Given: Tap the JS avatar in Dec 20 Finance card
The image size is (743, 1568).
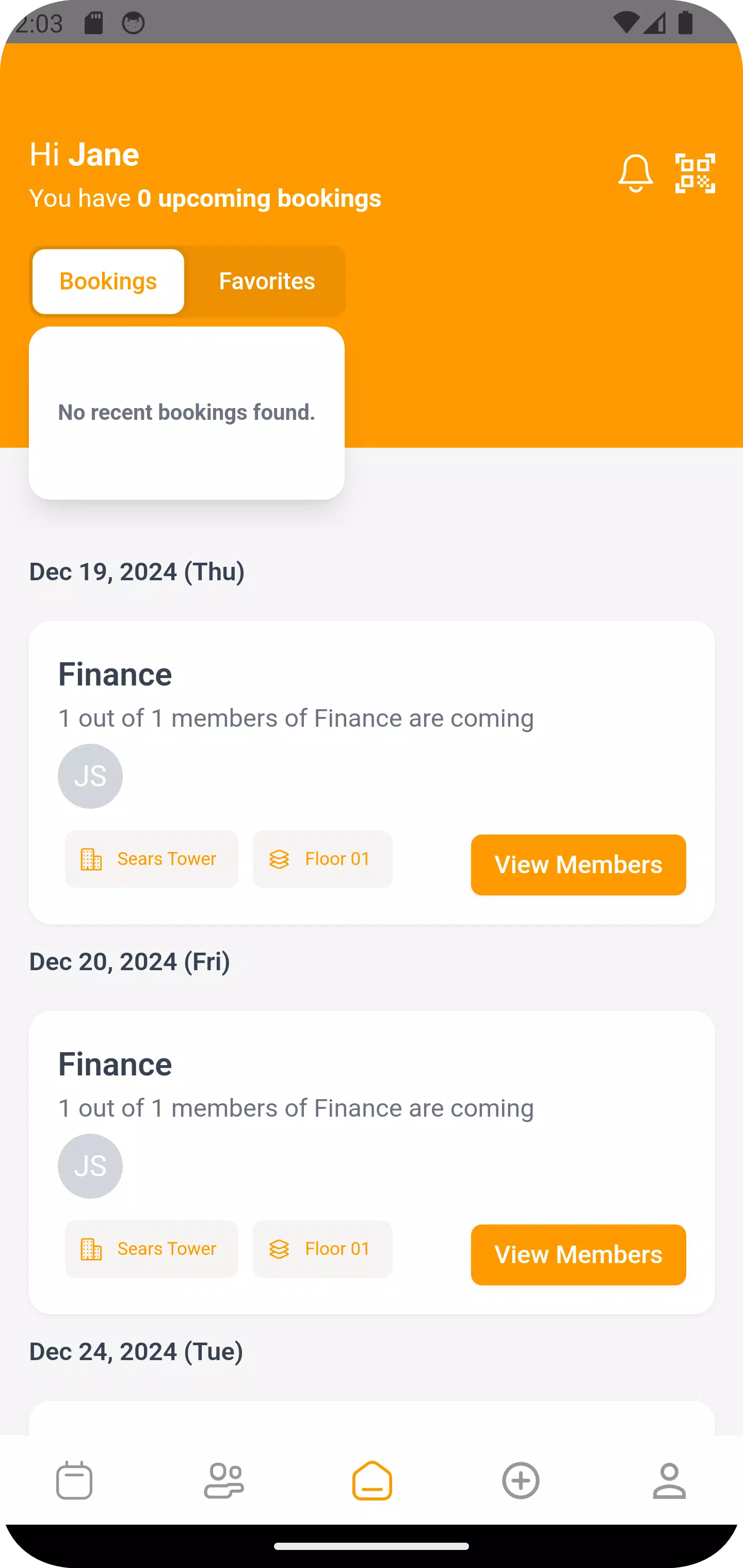Looking at the screenshot, I should (90, 1166).
